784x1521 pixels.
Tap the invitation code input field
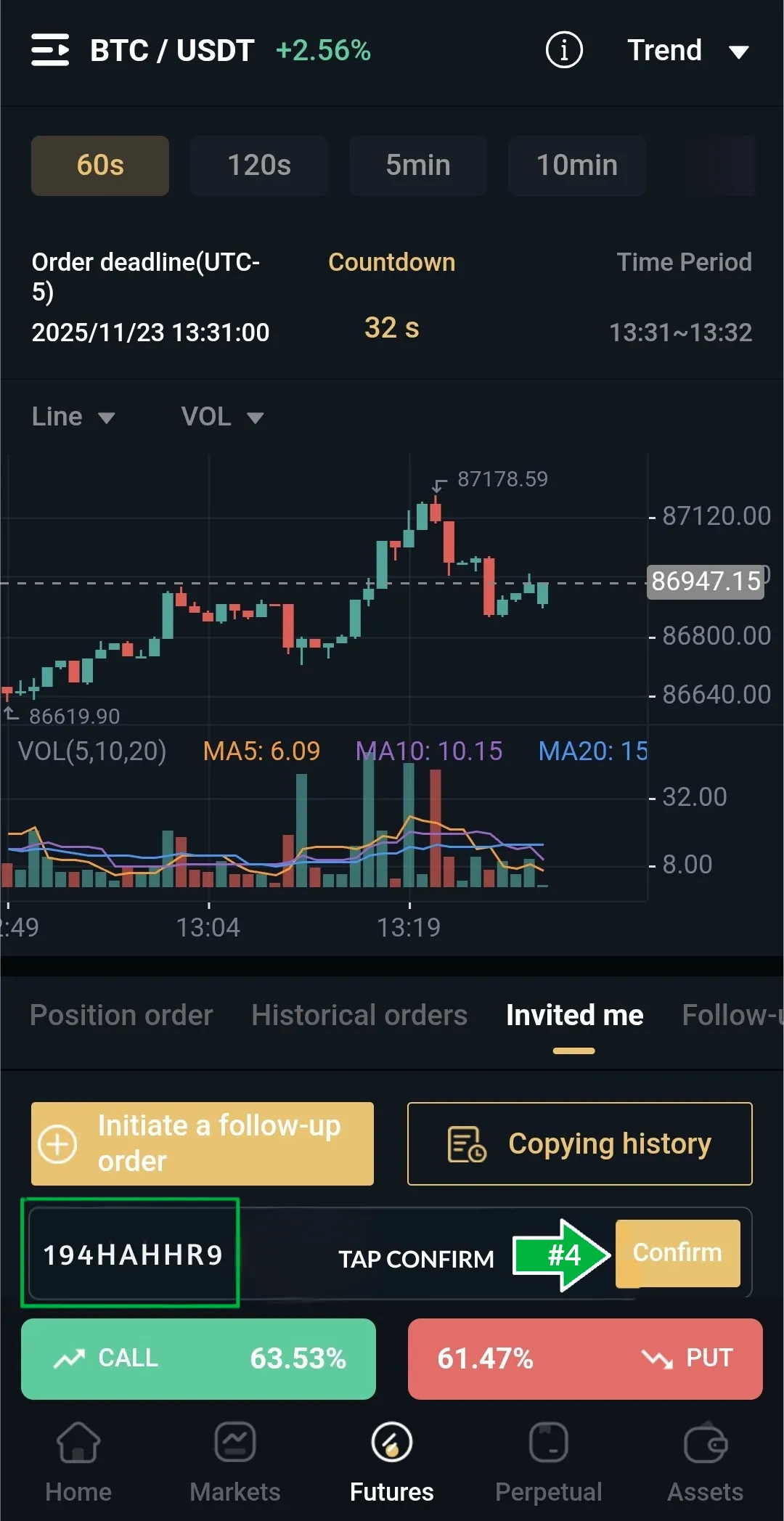pyautogui.click(x=133, y=1254)
